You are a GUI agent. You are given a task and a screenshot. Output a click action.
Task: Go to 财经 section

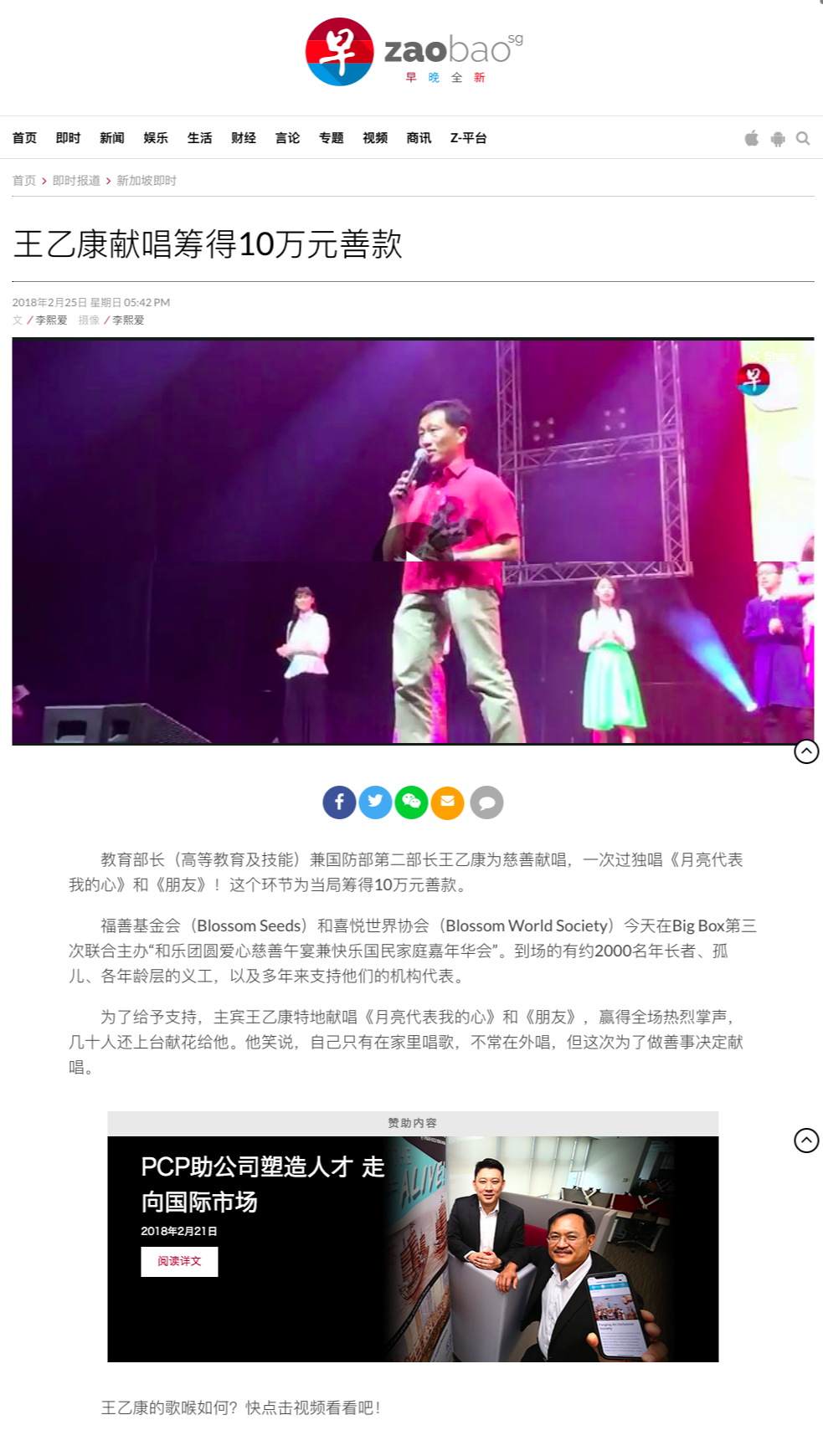[x=244, y=138]
